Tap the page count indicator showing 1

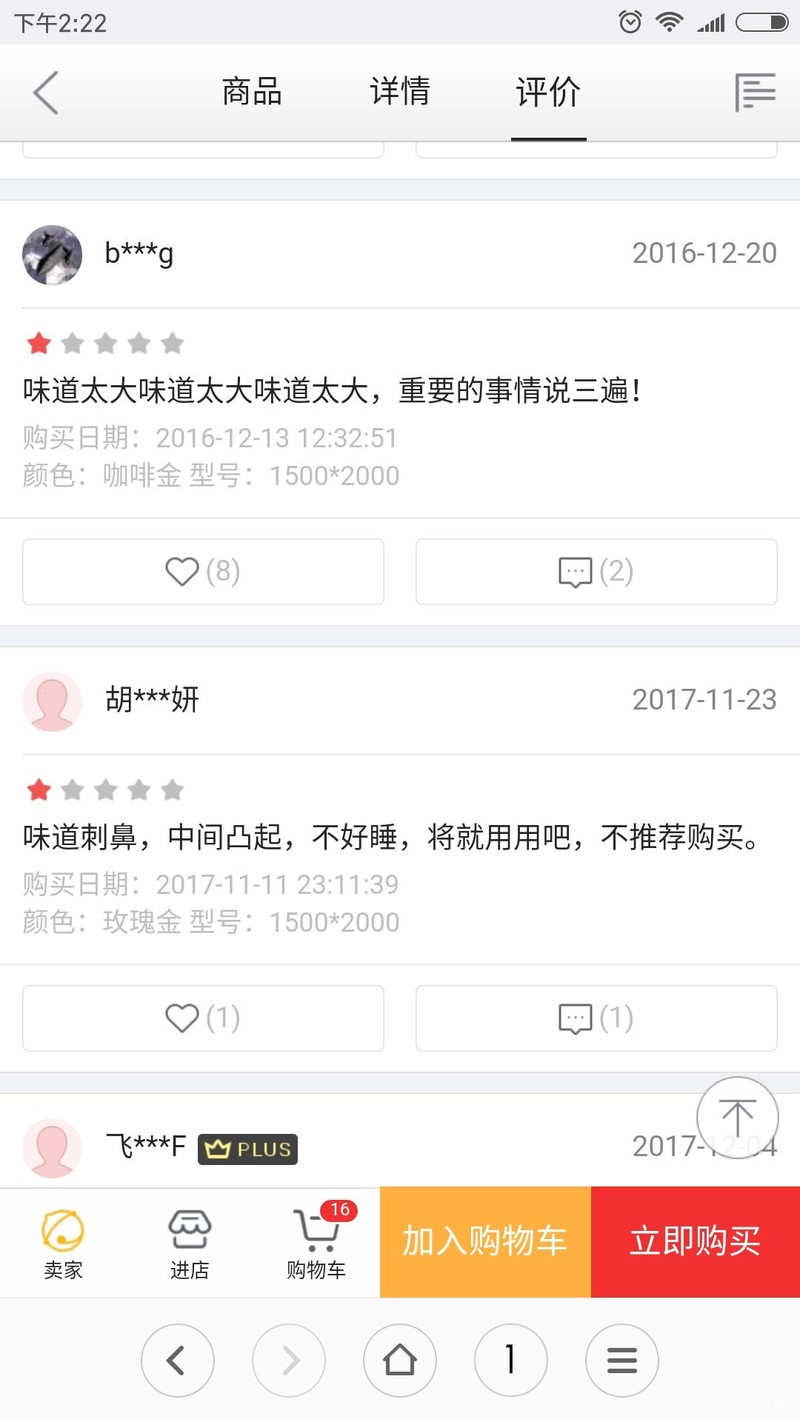click(511, 1361)
